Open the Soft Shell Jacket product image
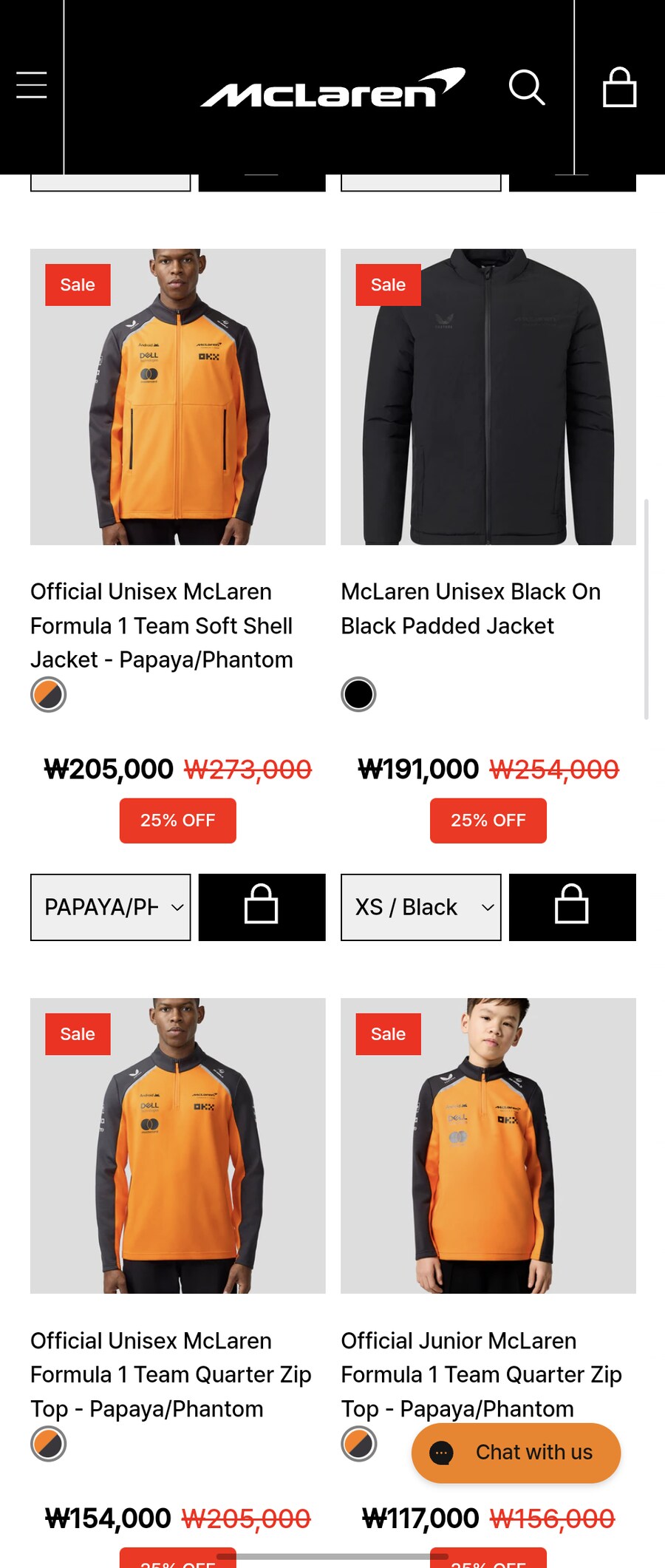 tap(177, 397)
